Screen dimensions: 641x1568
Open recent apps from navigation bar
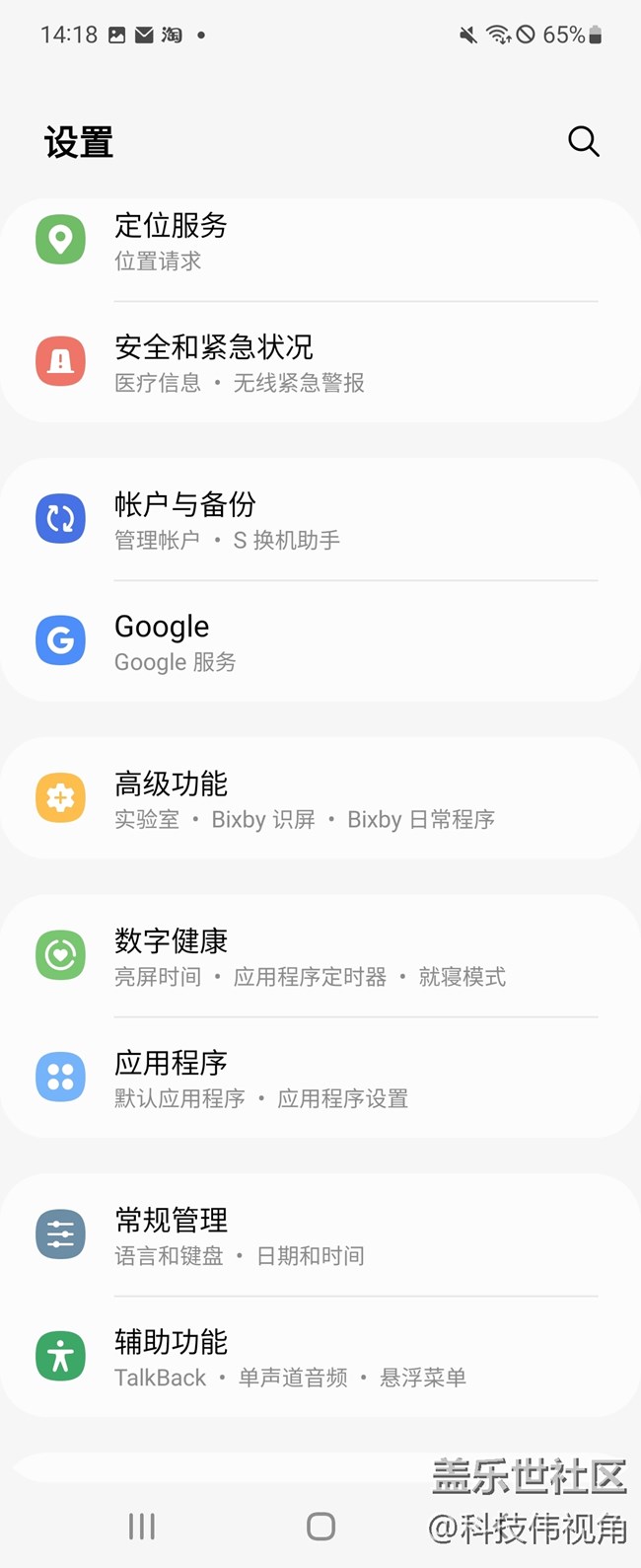142,1527
